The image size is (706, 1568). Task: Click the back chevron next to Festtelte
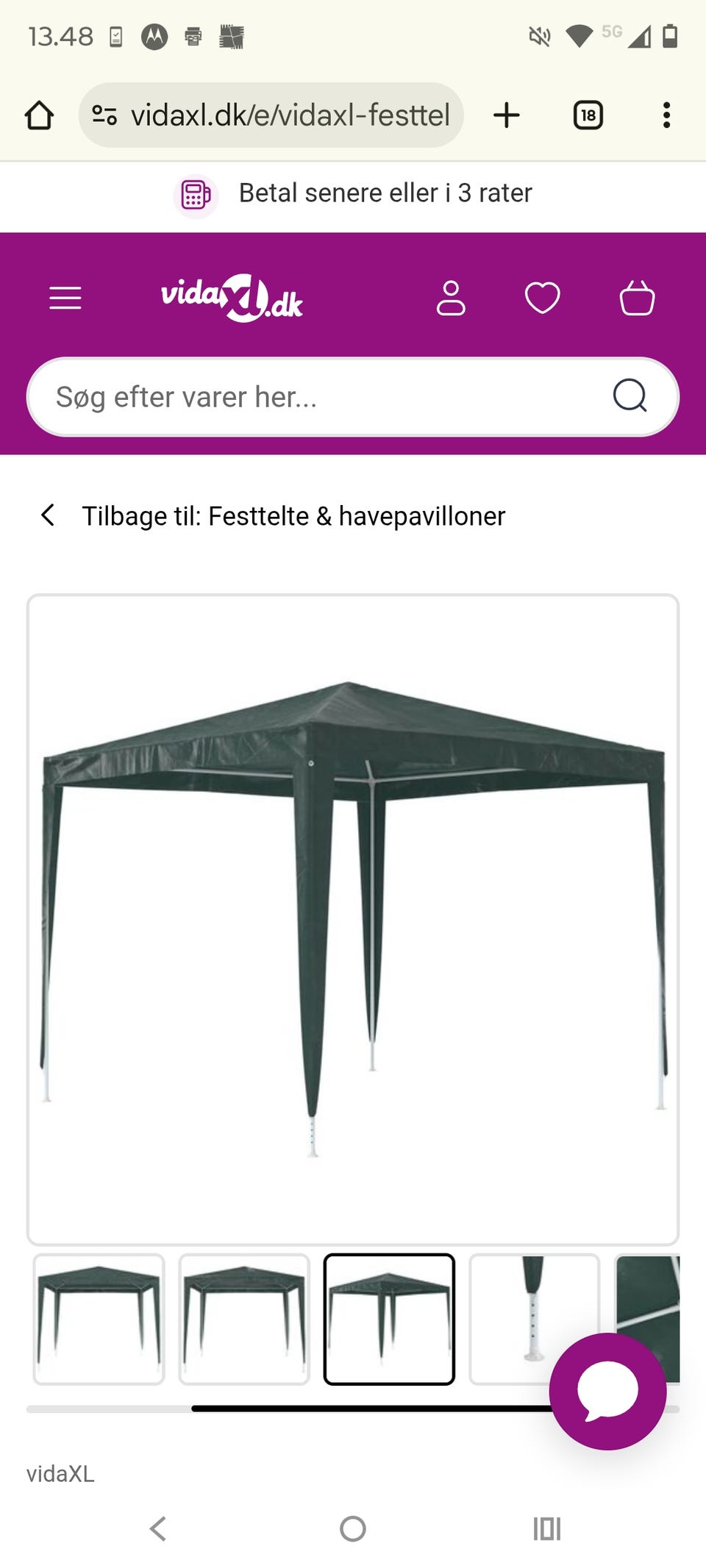[49, 515]
